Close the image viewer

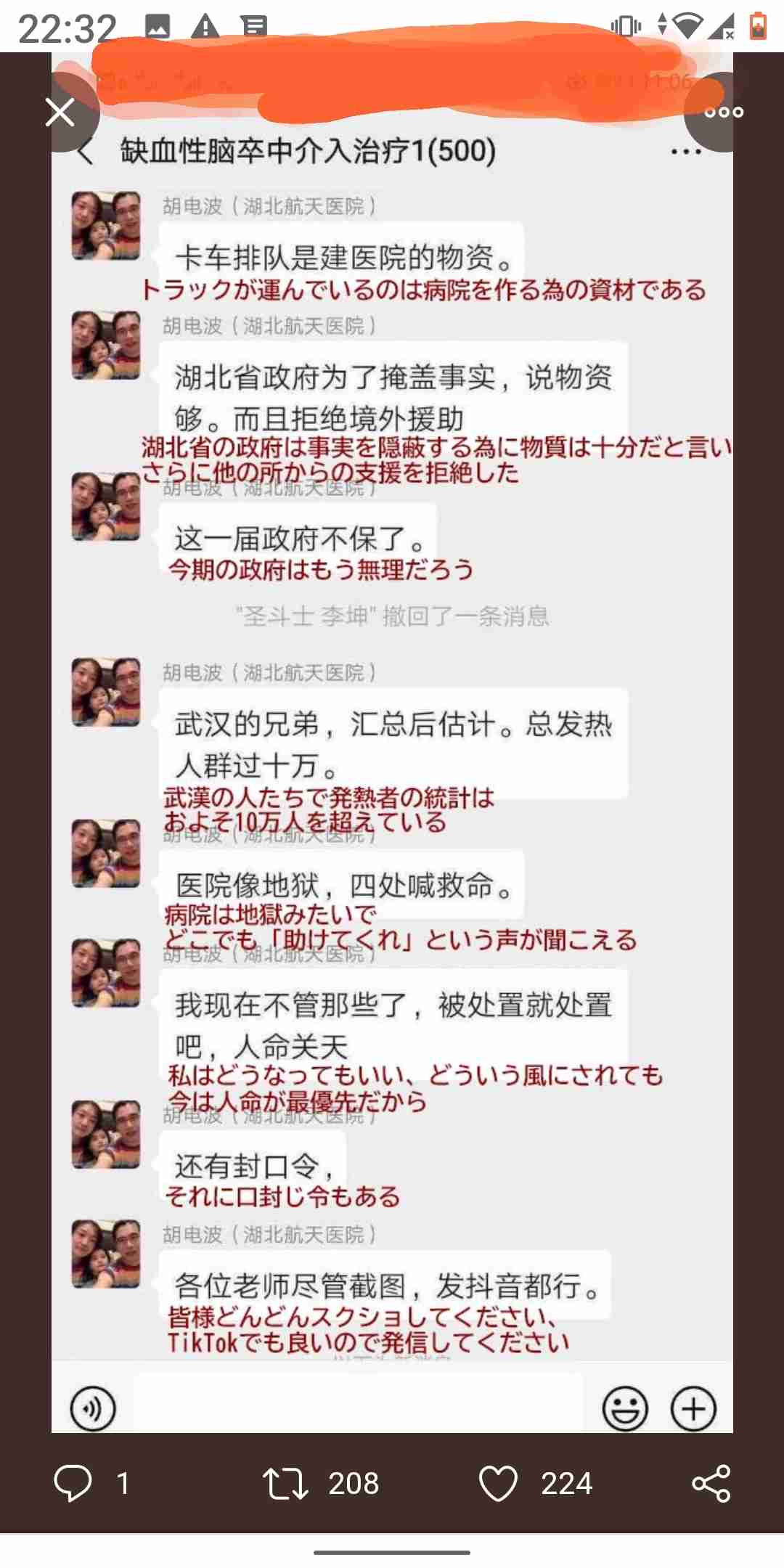pyautogui.click(x=60, y=113)
